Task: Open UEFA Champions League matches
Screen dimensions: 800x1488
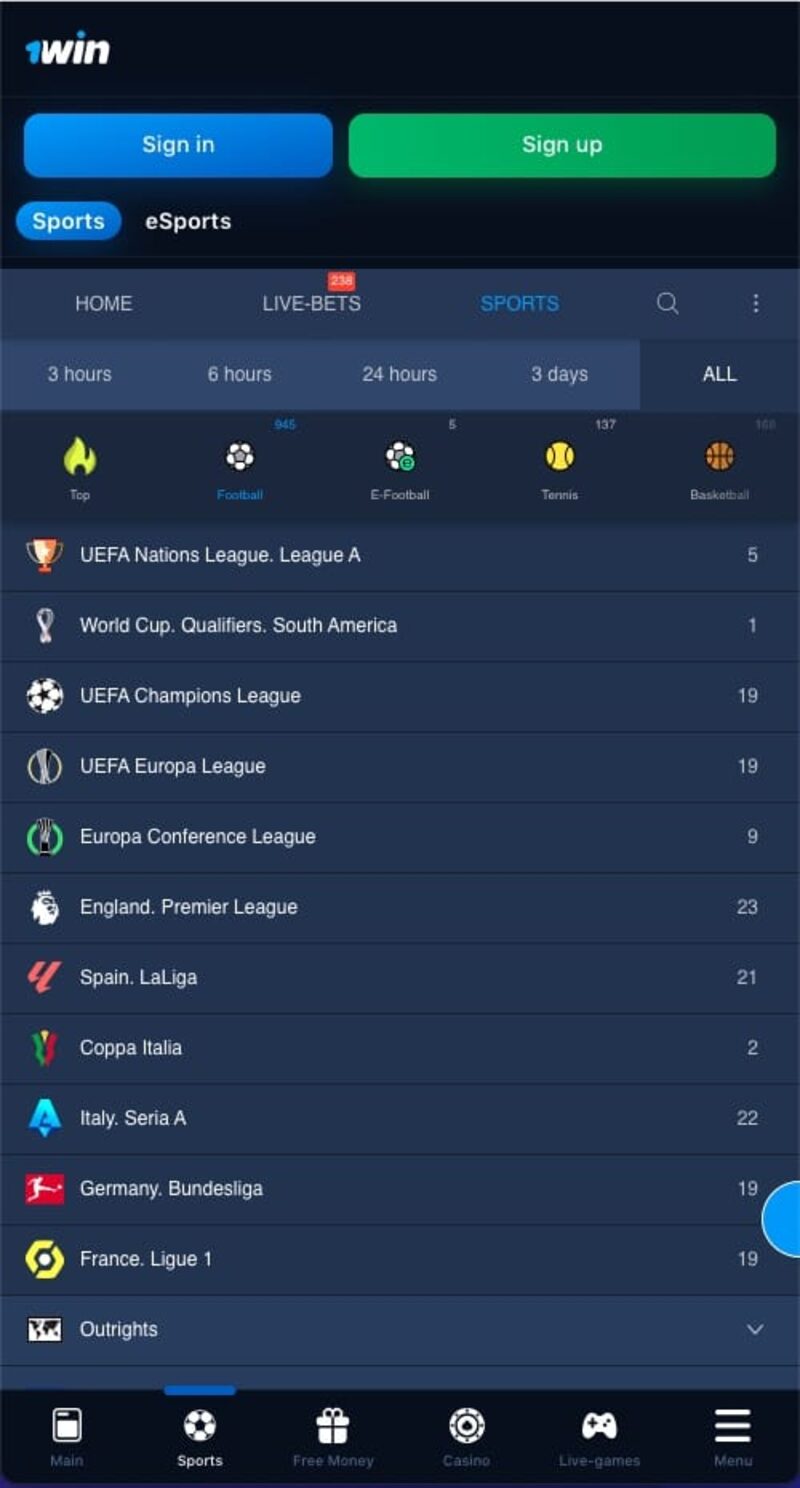Action: point(400,696)
